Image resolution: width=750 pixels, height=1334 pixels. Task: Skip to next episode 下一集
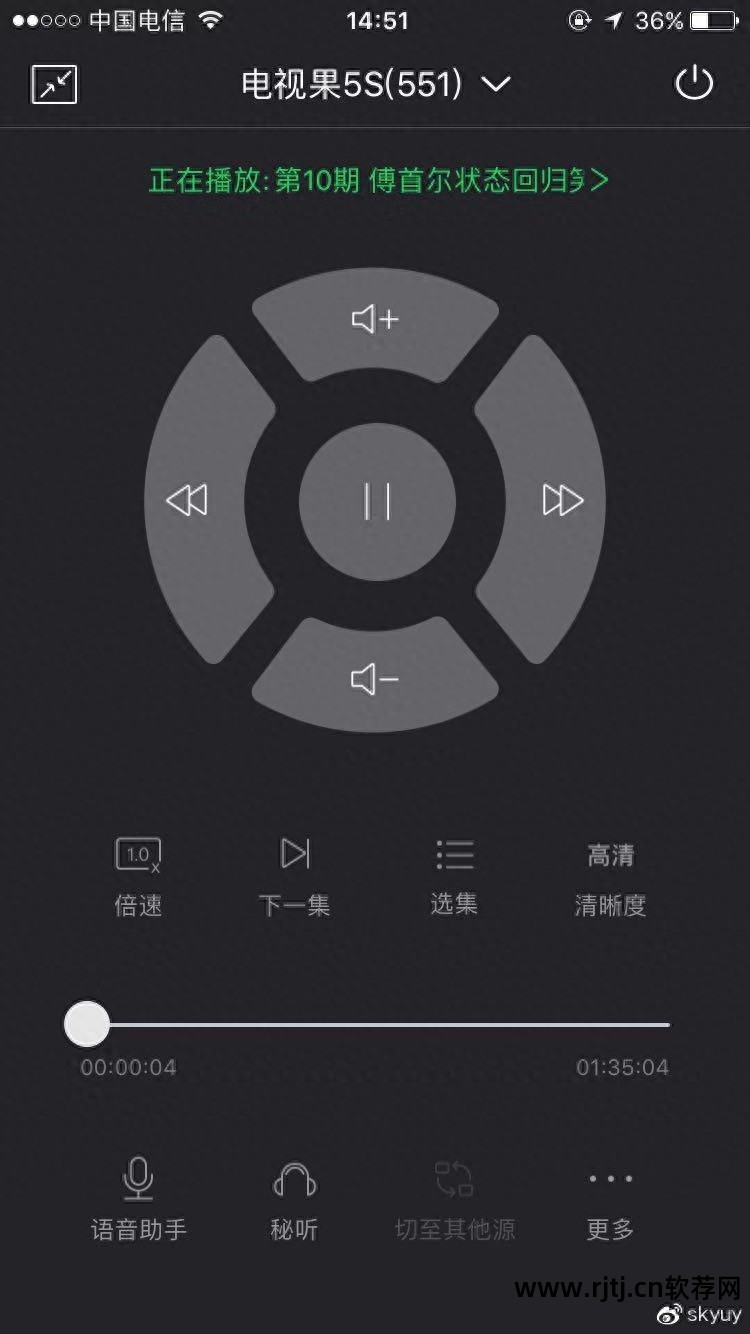point(294,876)
